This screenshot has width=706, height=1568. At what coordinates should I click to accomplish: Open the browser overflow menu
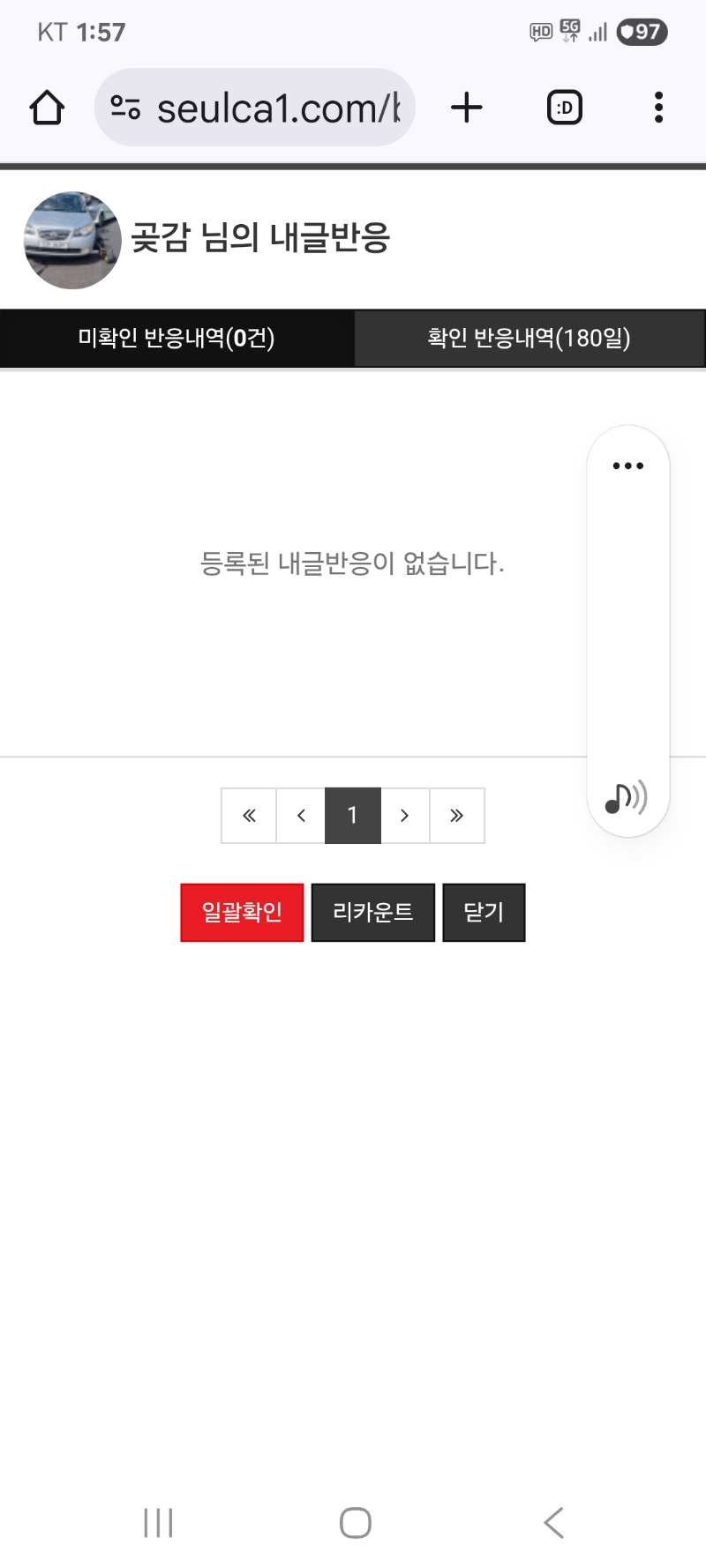pos(658,108)
